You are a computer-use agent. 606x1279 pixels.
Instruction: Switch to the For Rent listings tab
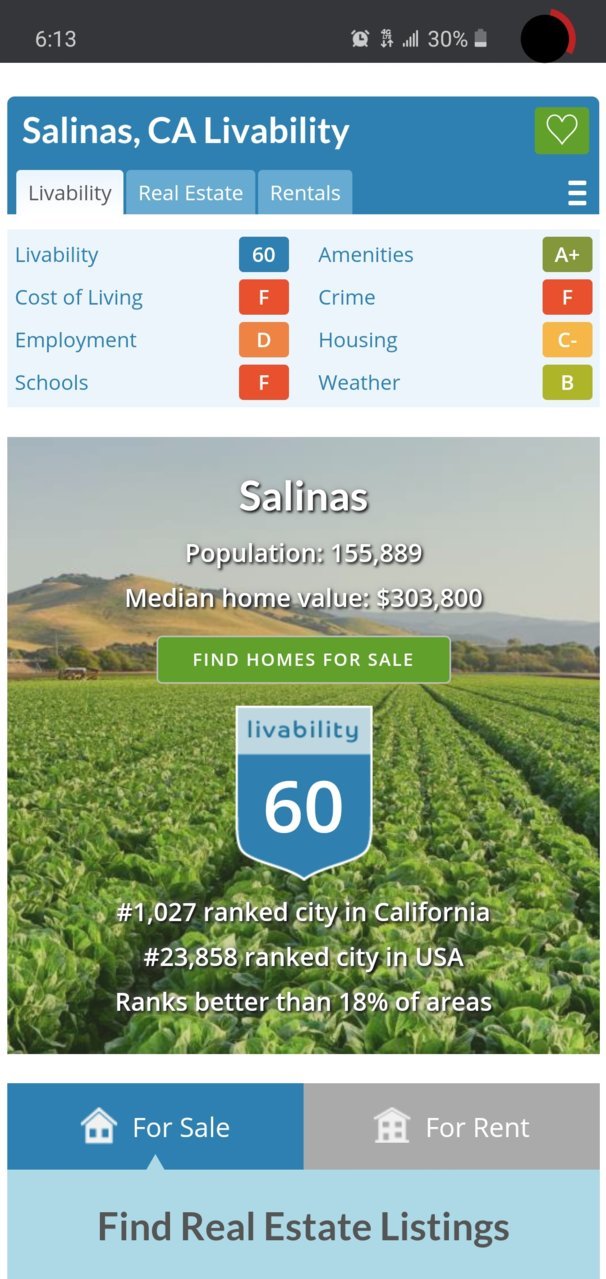451,1127
